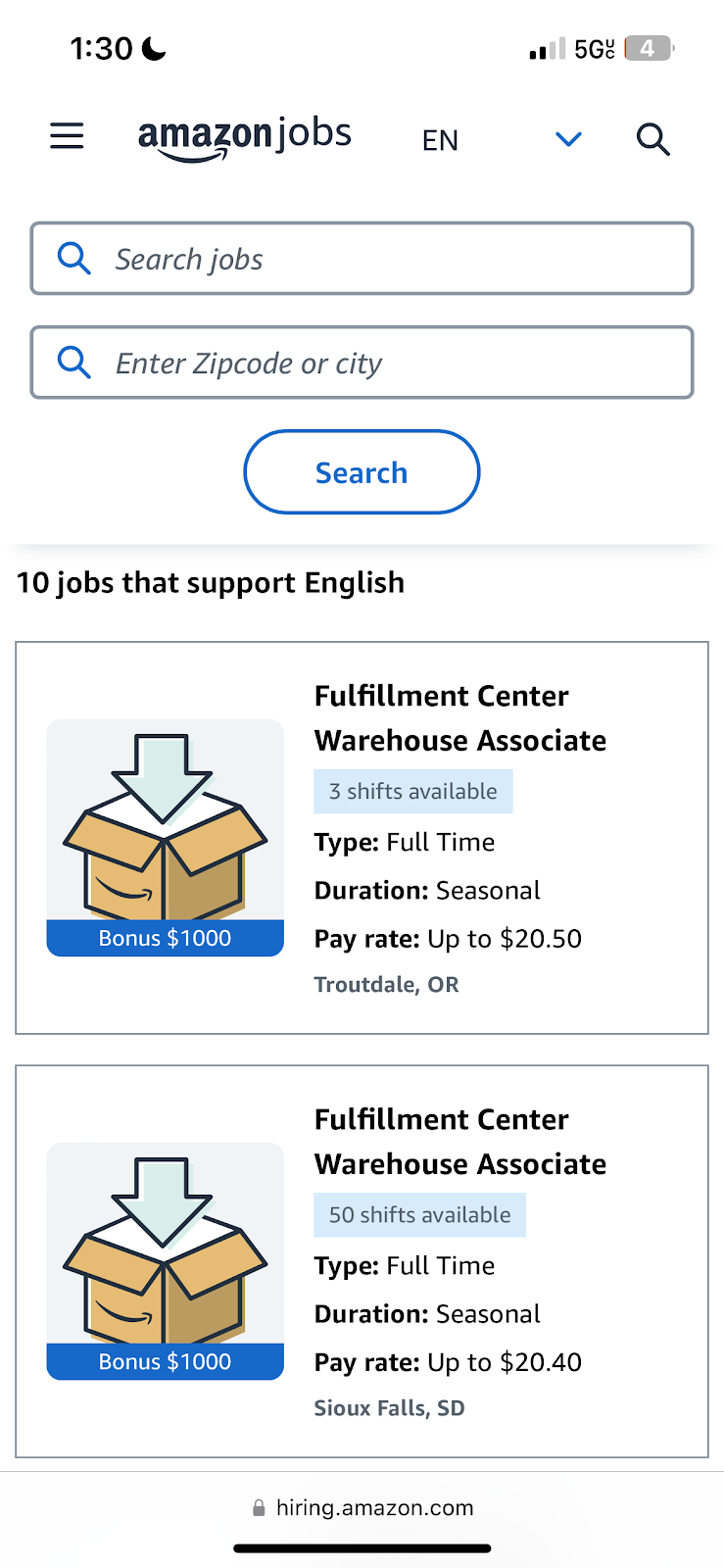
Task: Open the hamburger menu
Action: [67, 136]
